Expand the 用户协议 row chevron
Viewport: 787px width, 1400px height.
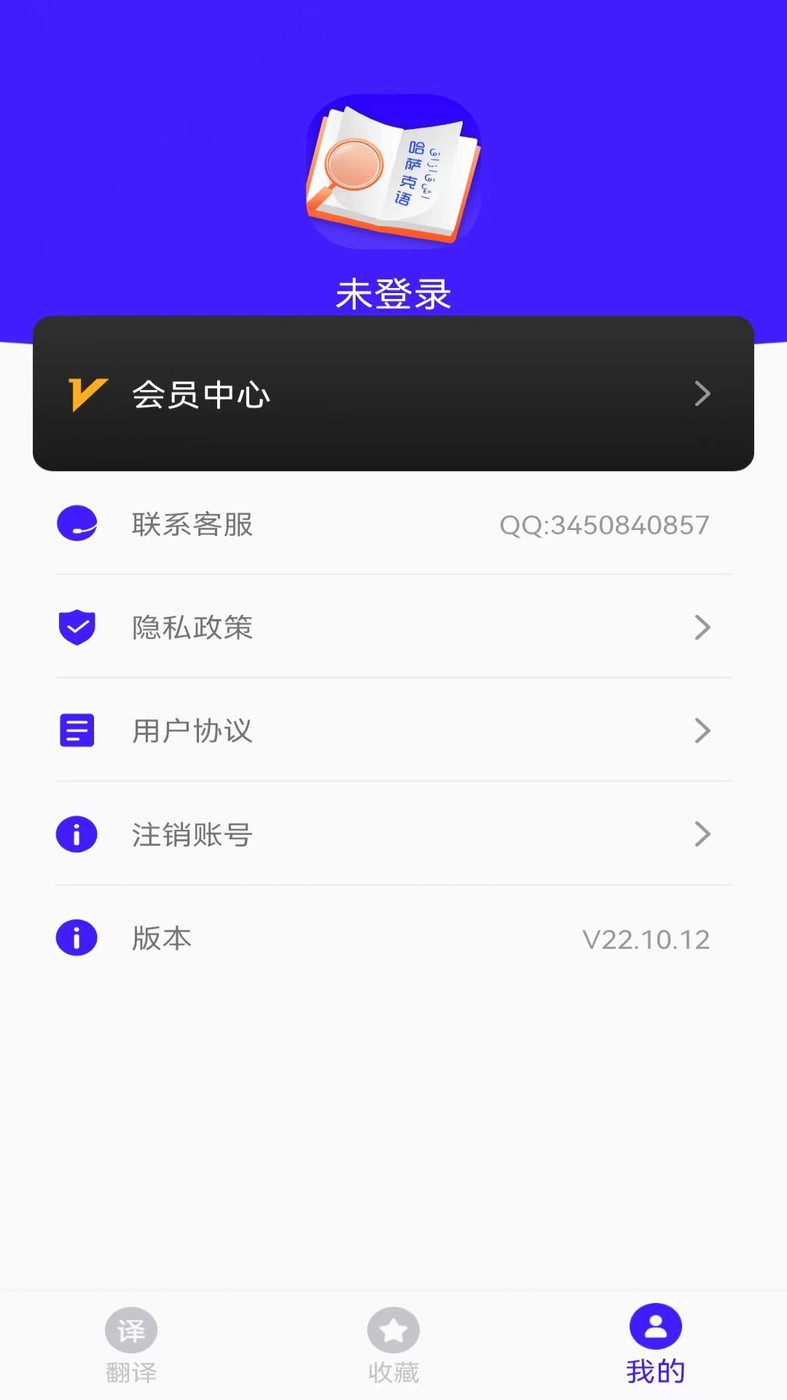(x=702, y=730)
